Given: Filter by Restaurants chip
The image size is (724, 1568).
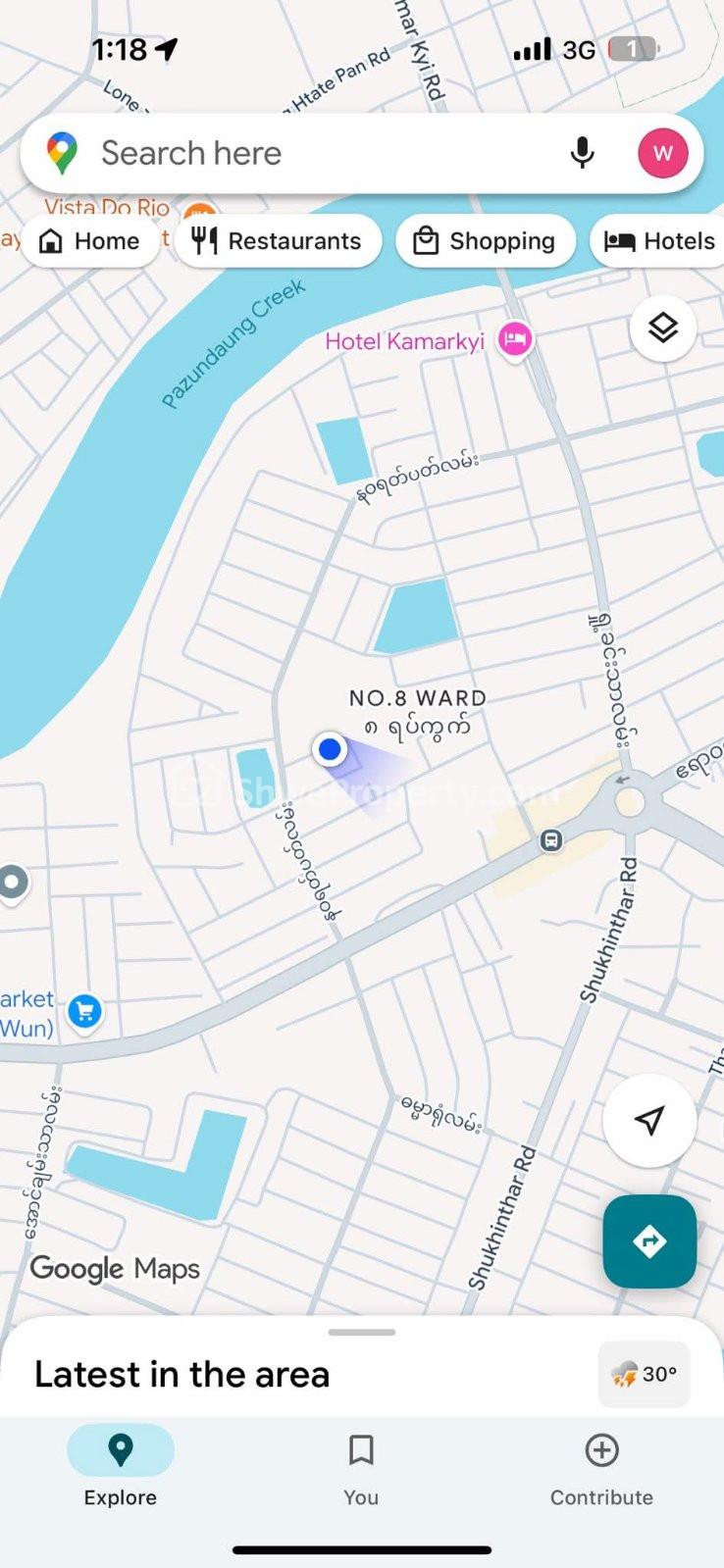Looking at the screenshot, I should tap(278, 241).
